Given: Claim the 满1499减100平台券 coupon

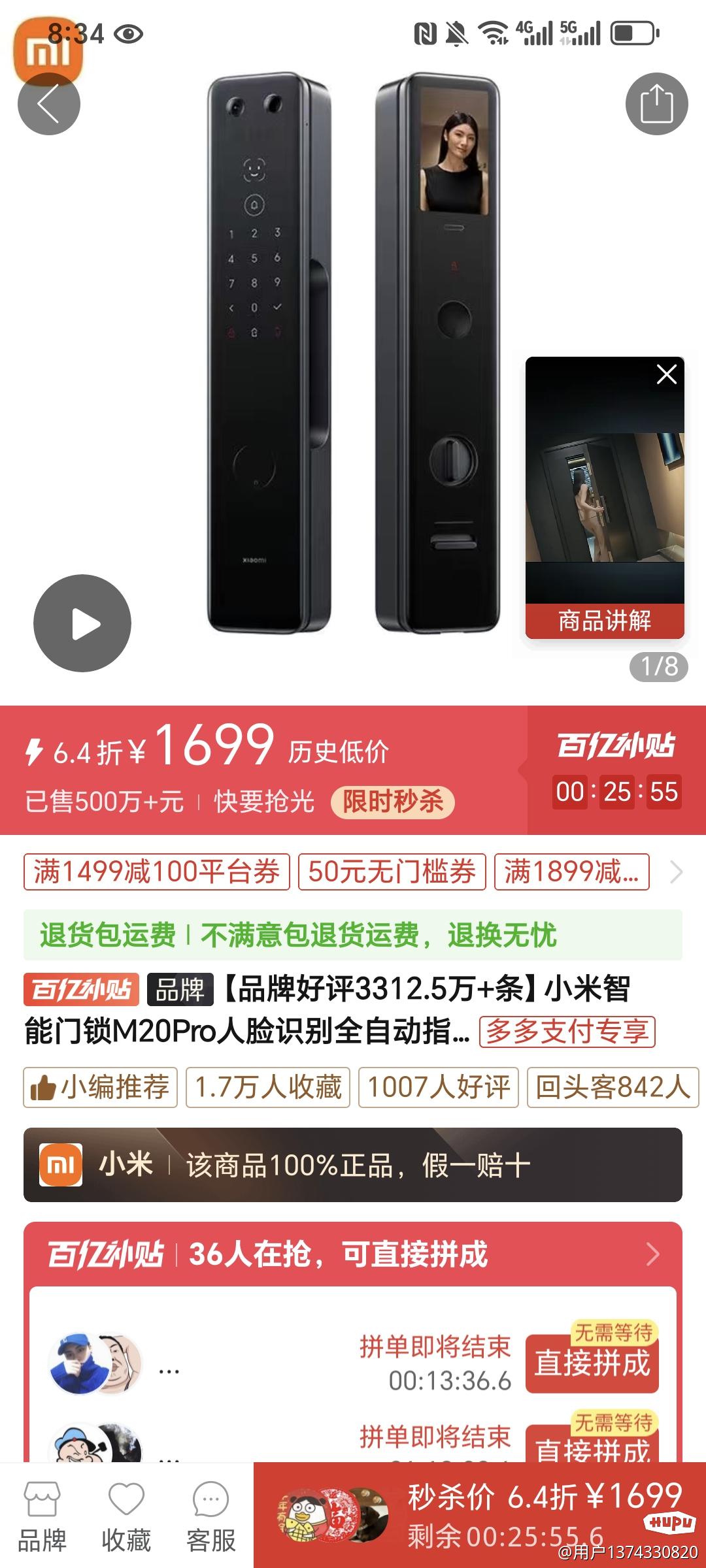Looking at the screenshot, I should [156, 872].
